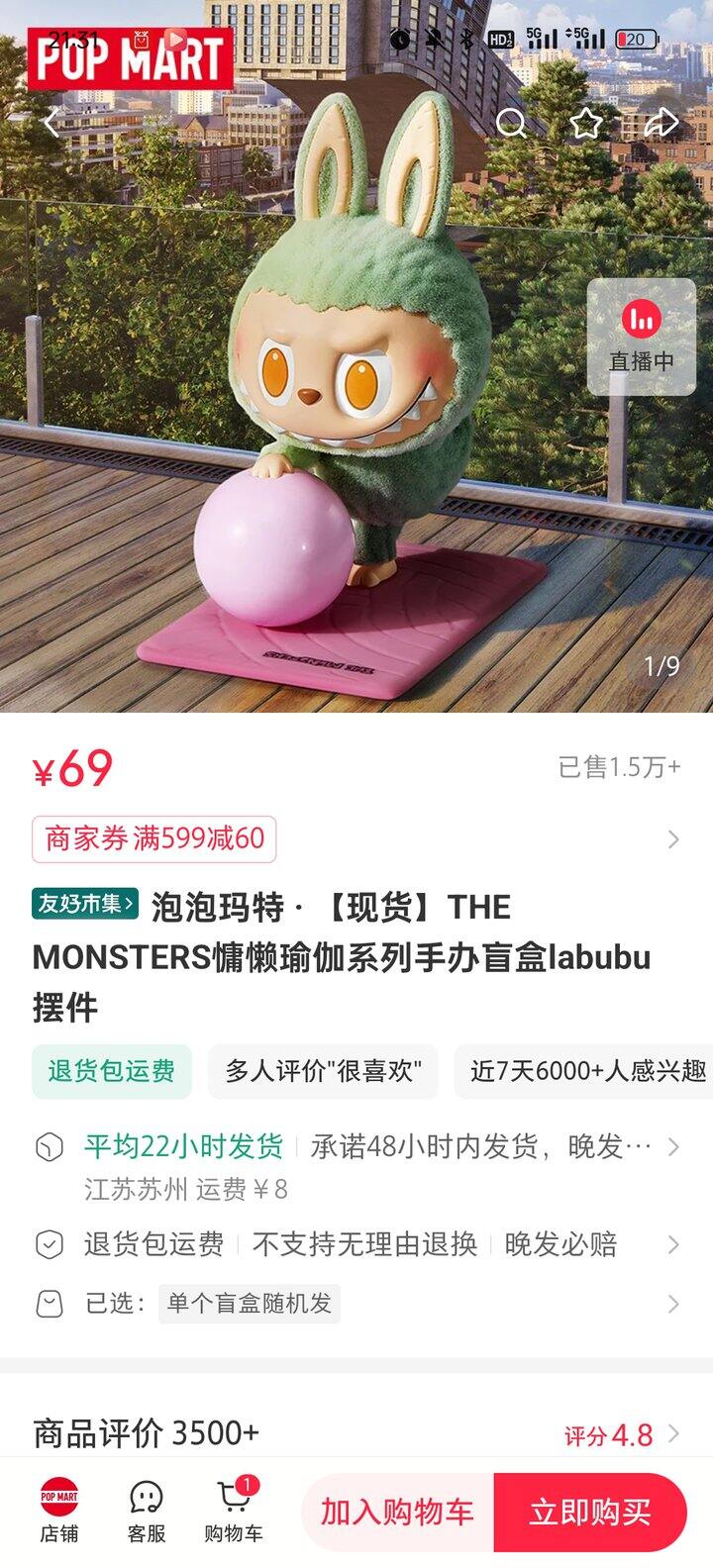Open the 直播中 live stream badge
The height and width of the screenshot is (1568, 713).
641,338
